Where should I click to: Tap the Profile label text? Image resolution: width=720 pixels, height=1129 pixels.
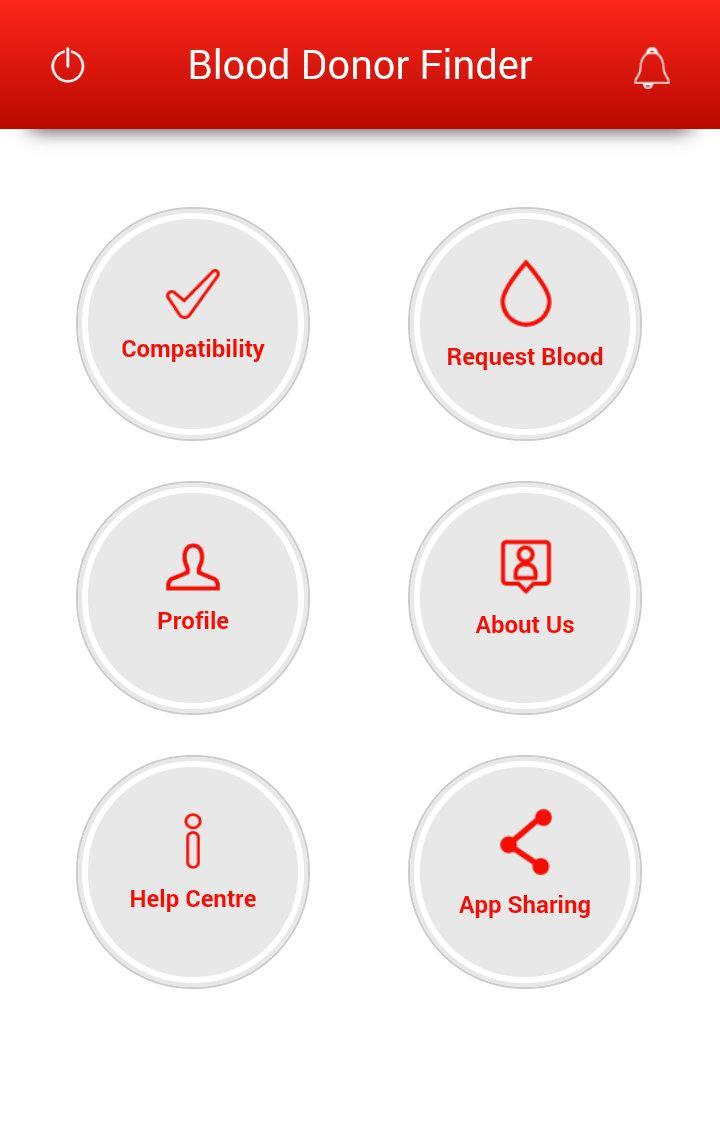pos(192,620)
